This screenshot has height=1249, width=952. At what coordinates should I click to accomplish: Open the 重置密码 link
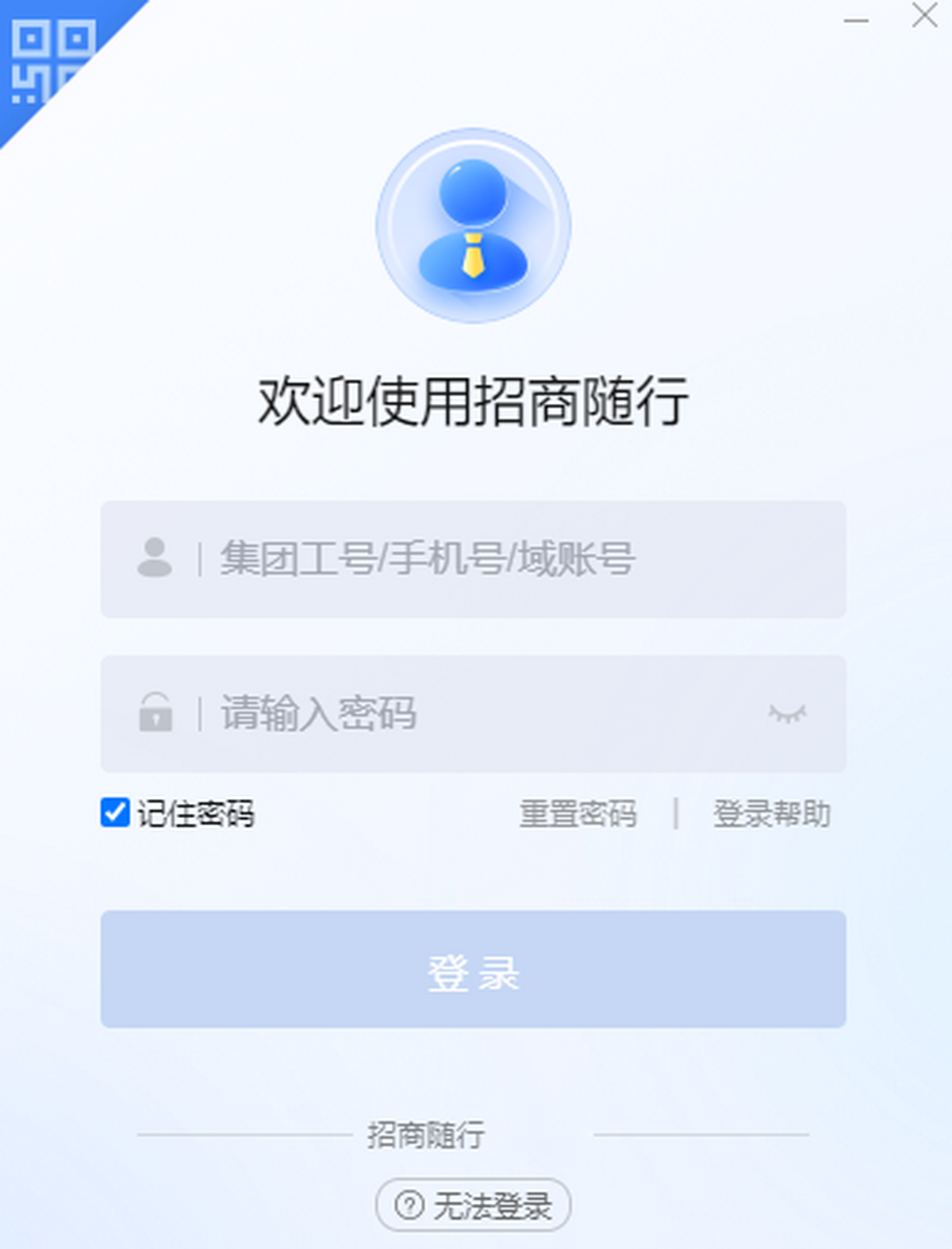tap(578, 814)
